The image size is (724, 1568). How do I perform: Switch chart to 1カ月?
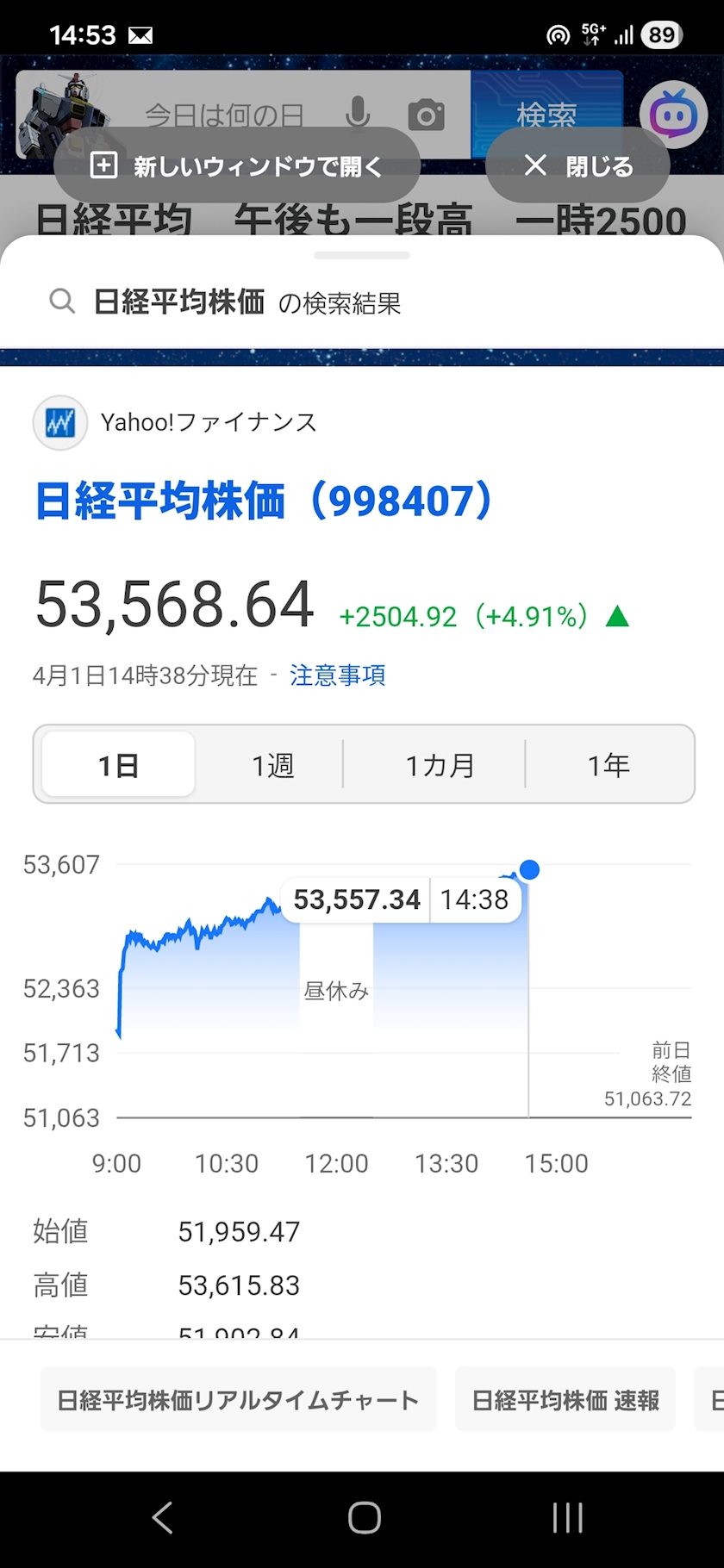[x=440, y=764]
